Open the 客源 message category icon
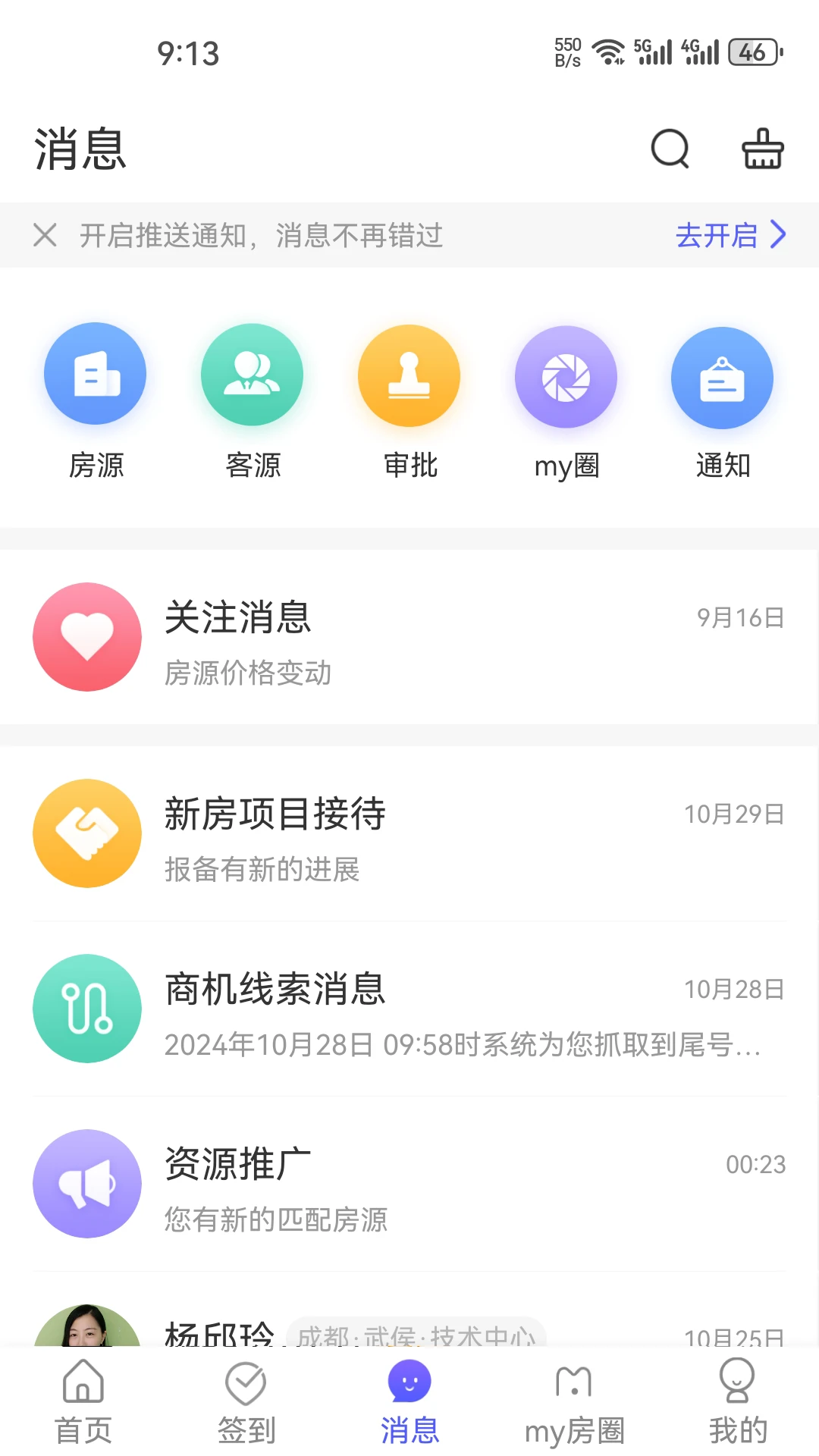Screen dimensions: 819x1456 [x=252, y=374]
